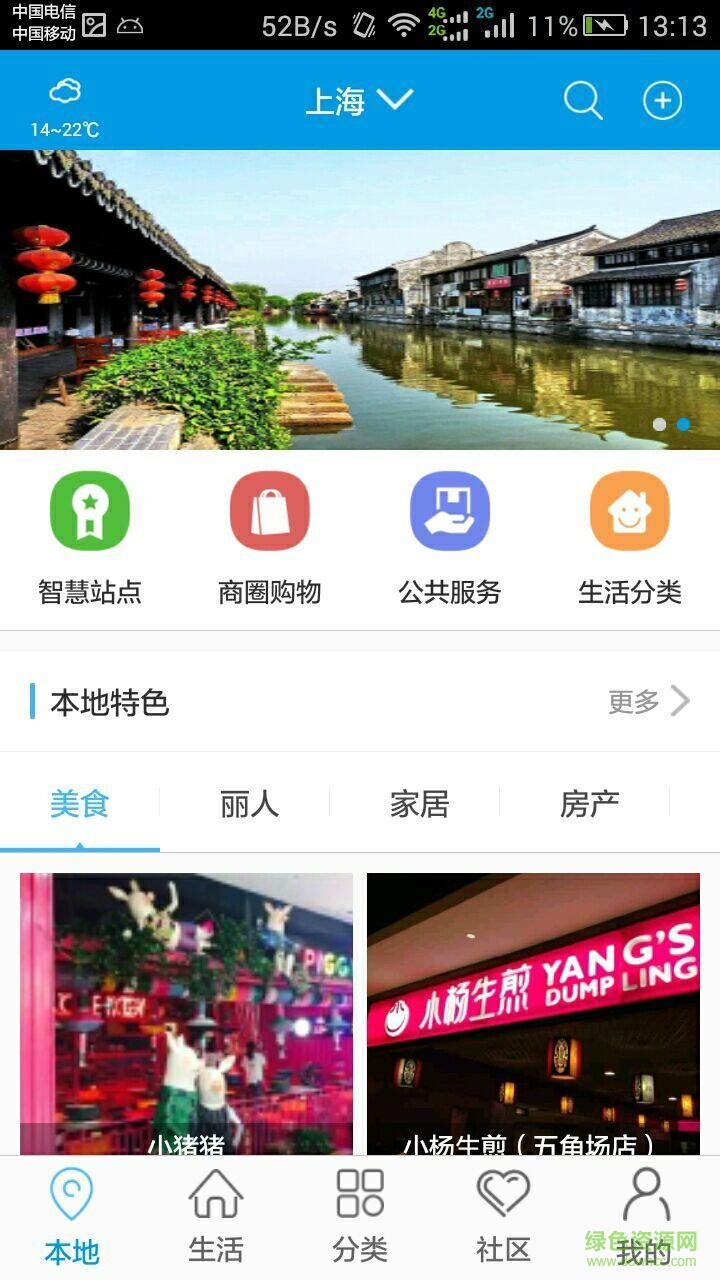
Task: Tap the search magnifier icon
Action: (x=583, y=100)
